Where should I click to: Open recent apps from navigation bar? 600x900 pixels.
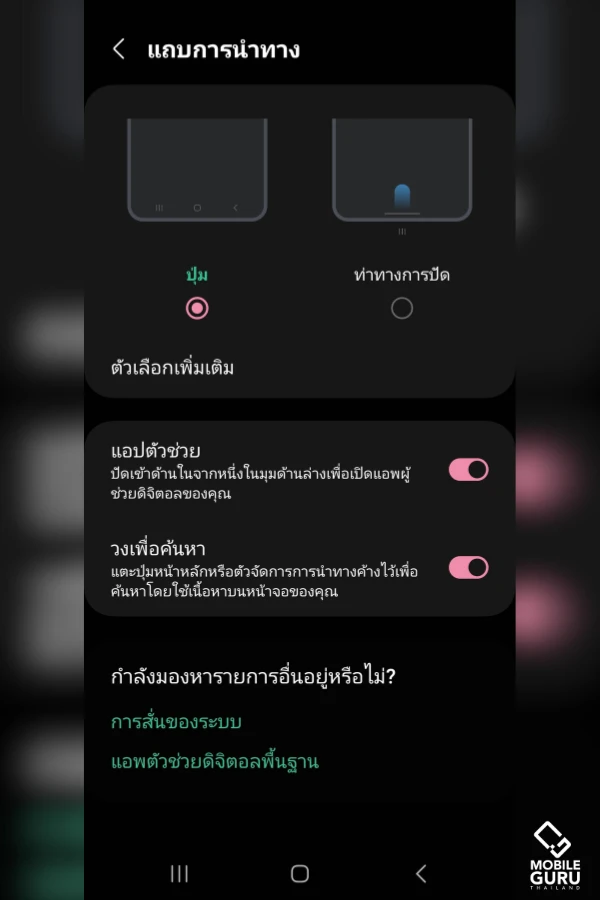pyautogui.click(x=180, y=874)
